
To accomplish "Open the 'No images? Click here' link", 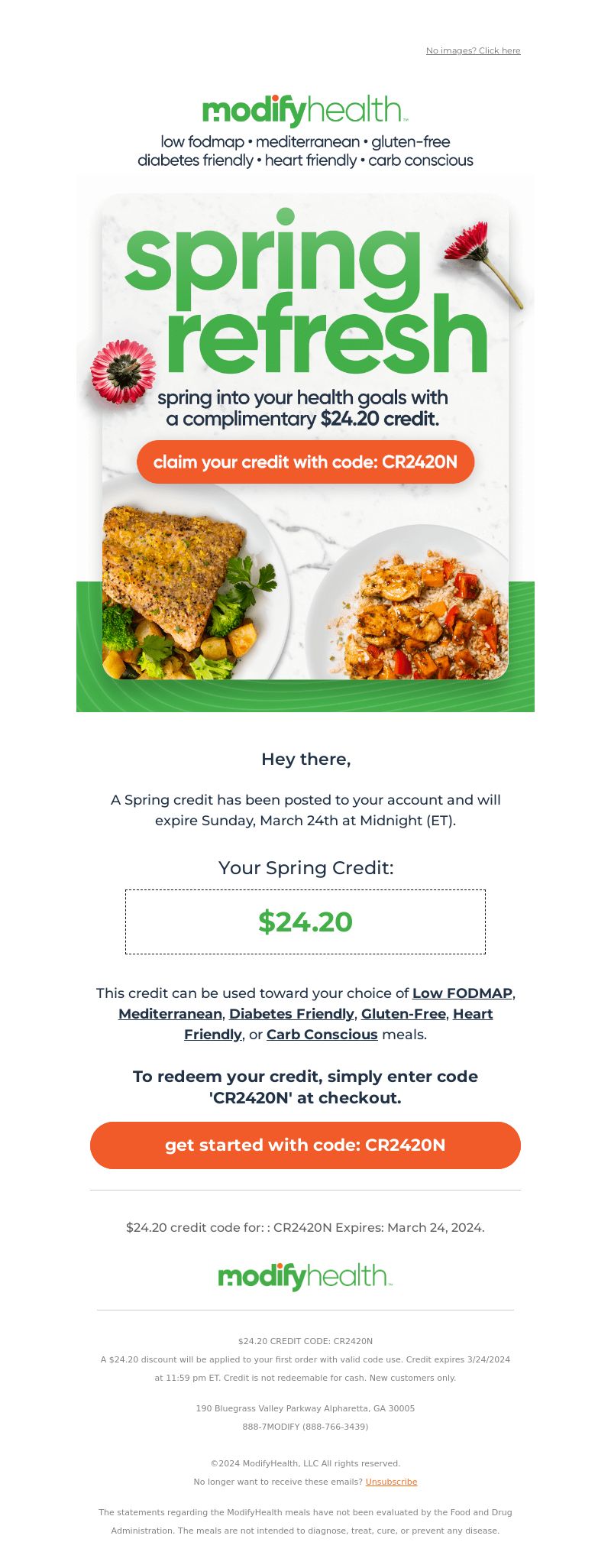I will pyautogui.click(x=473, y=50).
